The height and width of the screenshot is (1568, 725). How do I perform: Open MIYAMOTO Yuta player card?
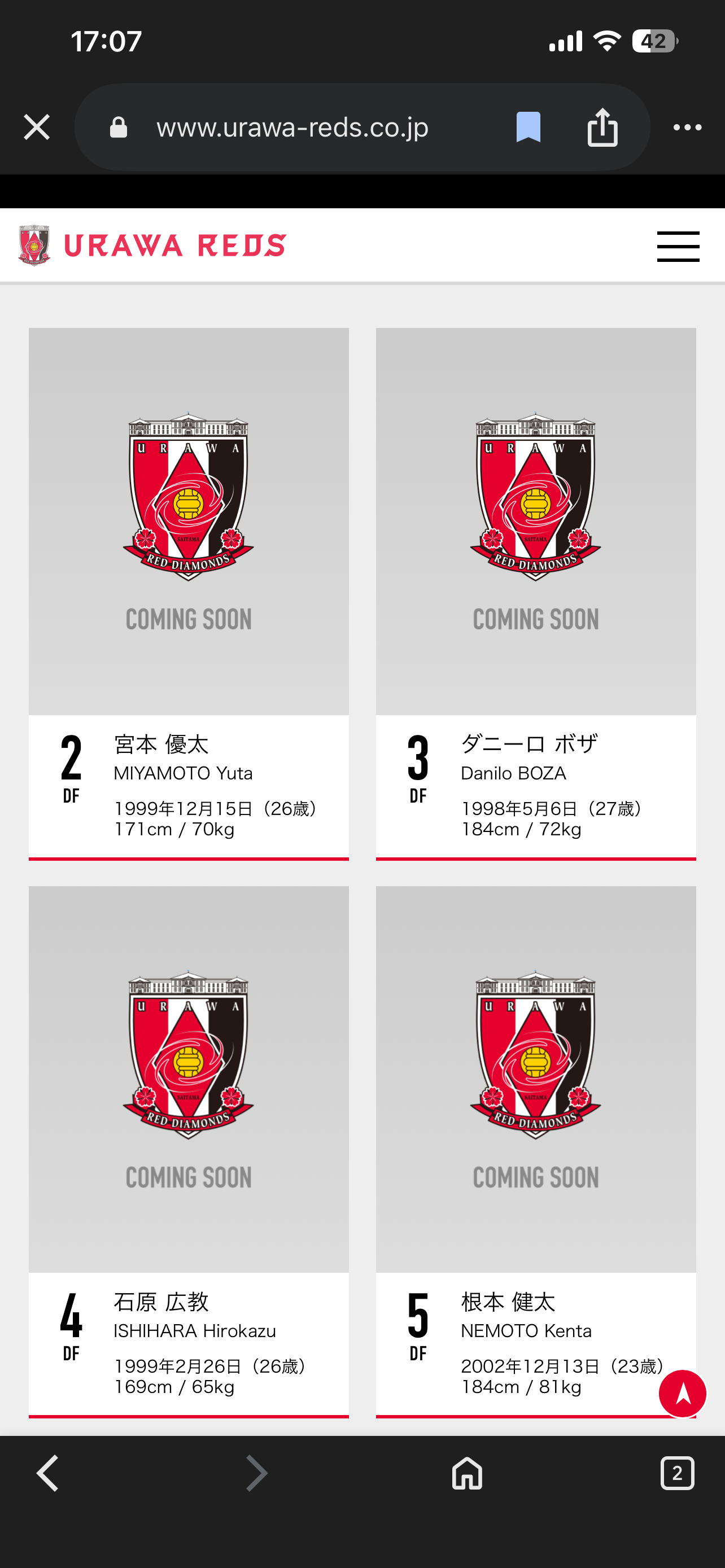pyautogui.click(x=188, y=593)
